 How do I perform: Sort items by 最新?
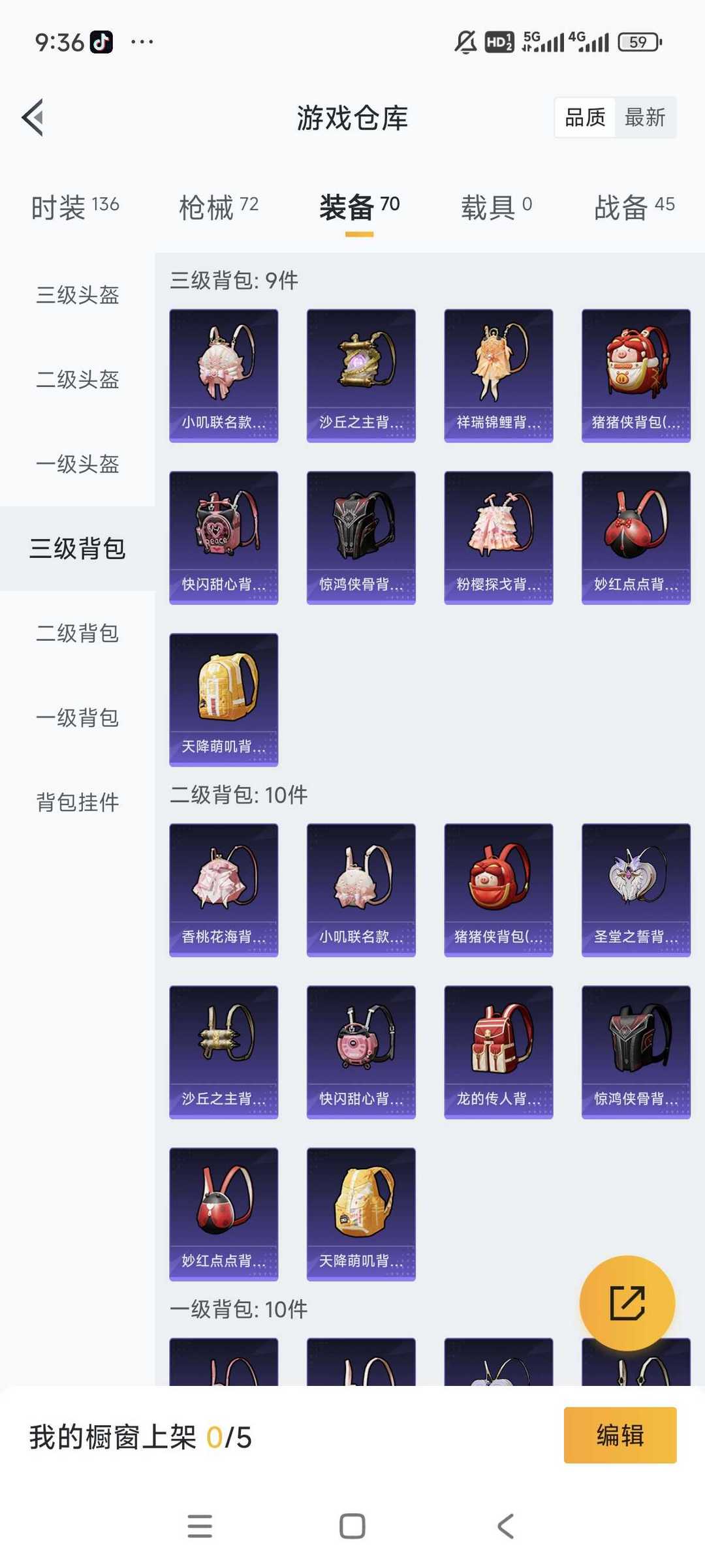point(645,117)
